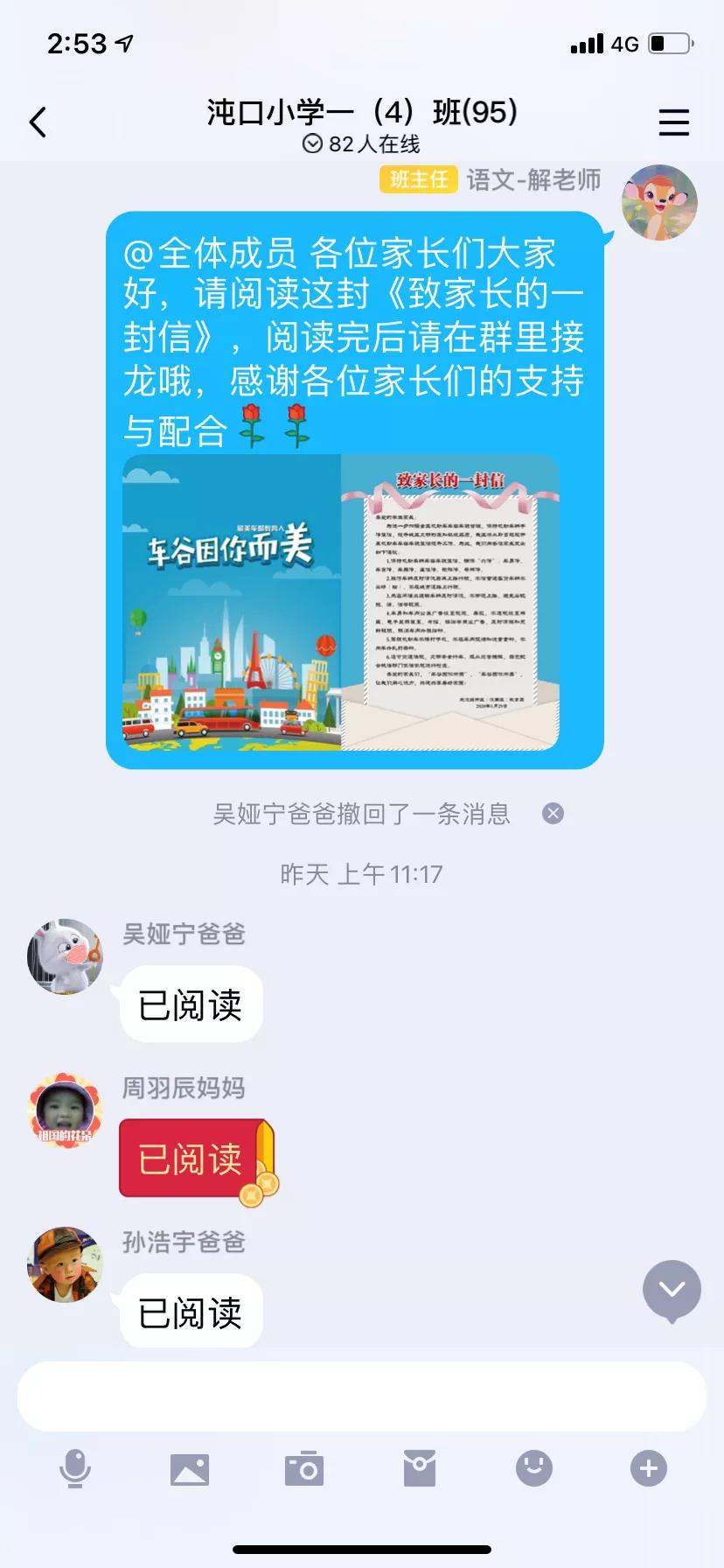Open photo gallery to send a picture
This screenshot has height=1568, width=724.
point(190,1469)
